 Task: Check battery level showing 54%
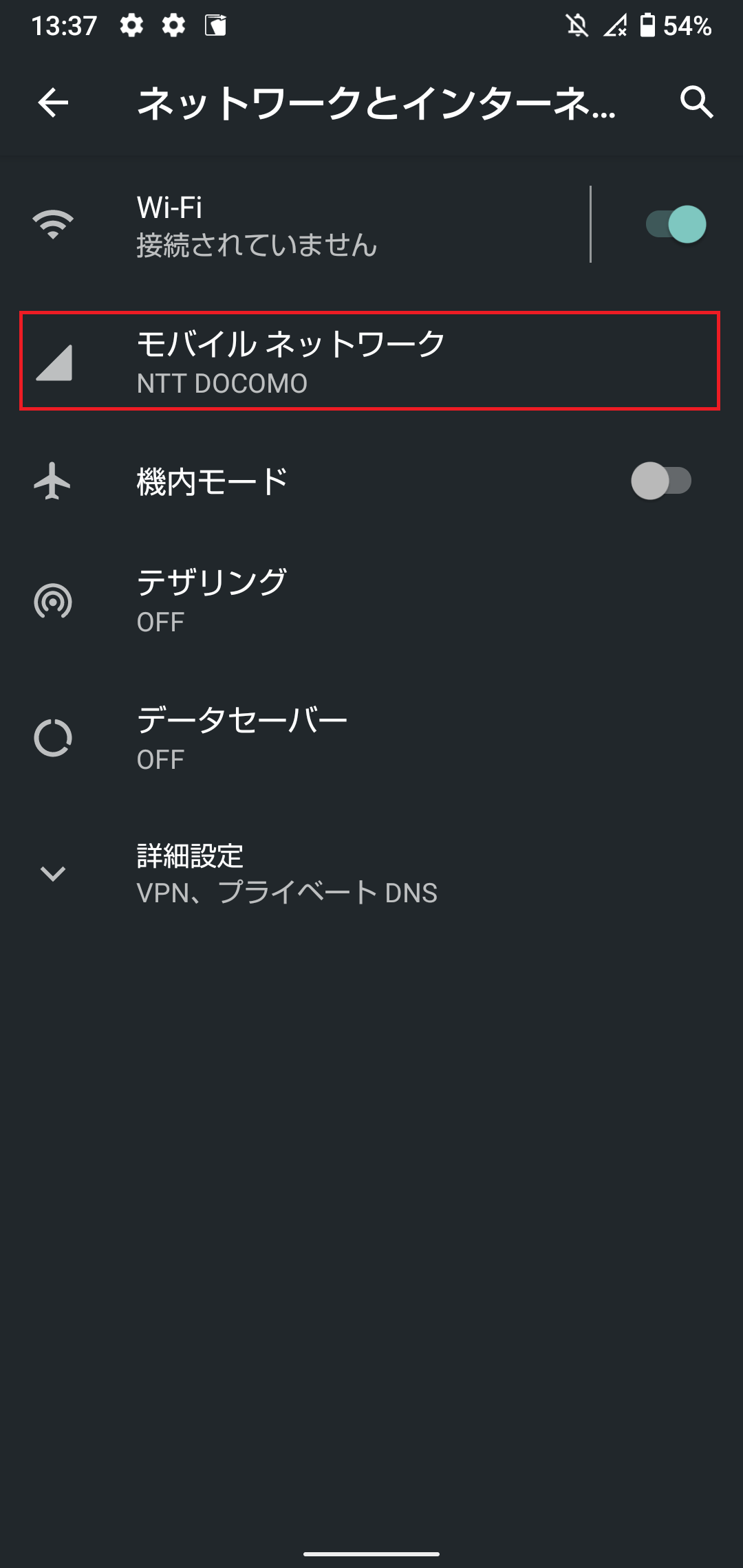point(687,25)
